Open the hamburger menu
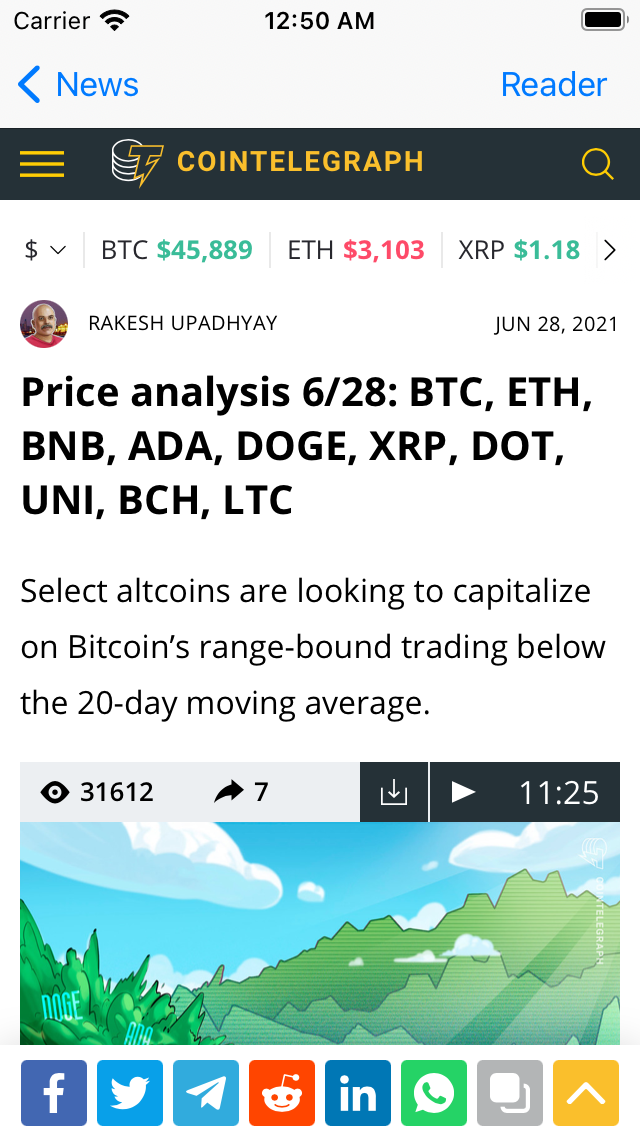This screenshot has width=640, height=1136. coord(42,164)
